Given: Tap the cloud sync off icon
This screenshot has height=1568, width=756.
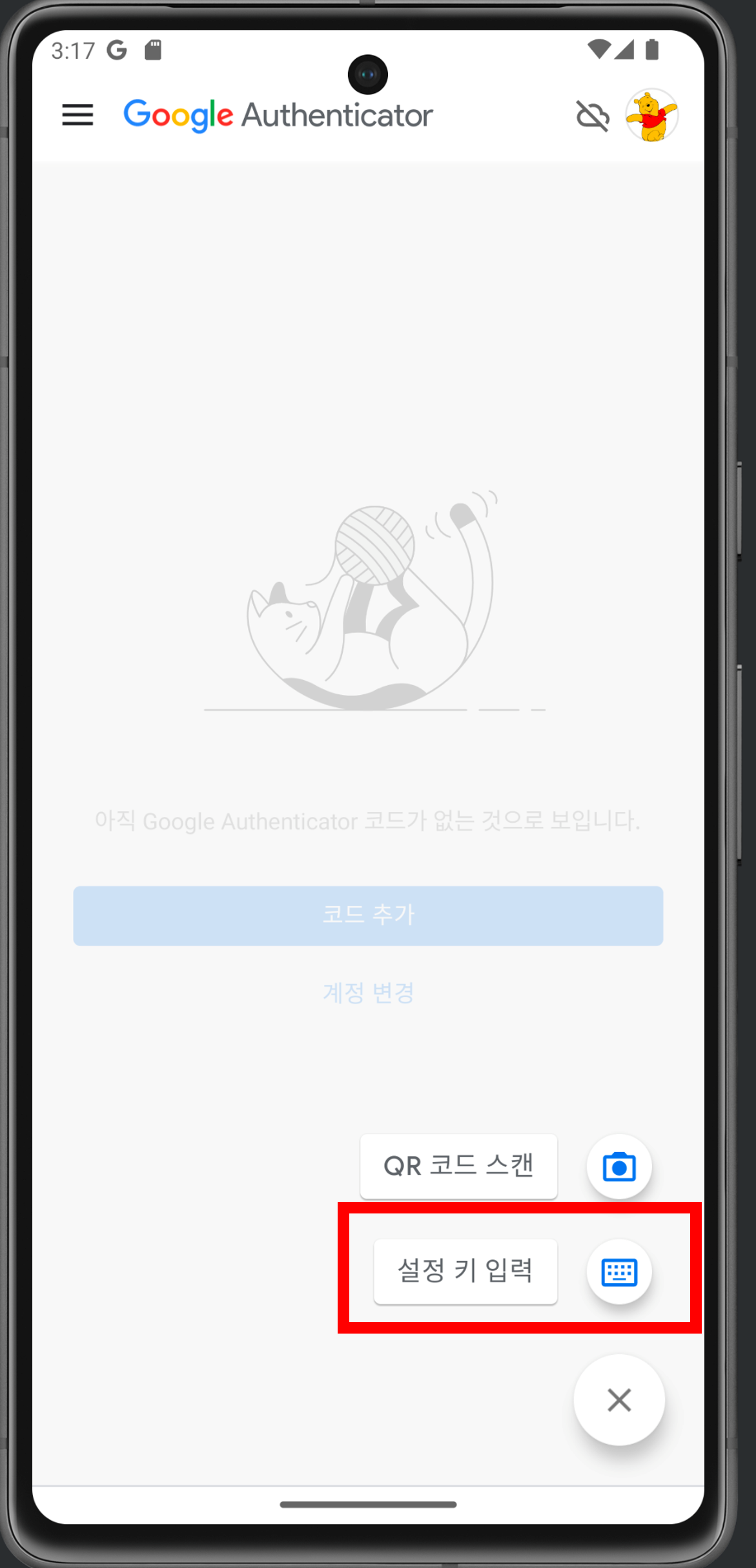Looking at the screenshot, I should click(592, 116).
